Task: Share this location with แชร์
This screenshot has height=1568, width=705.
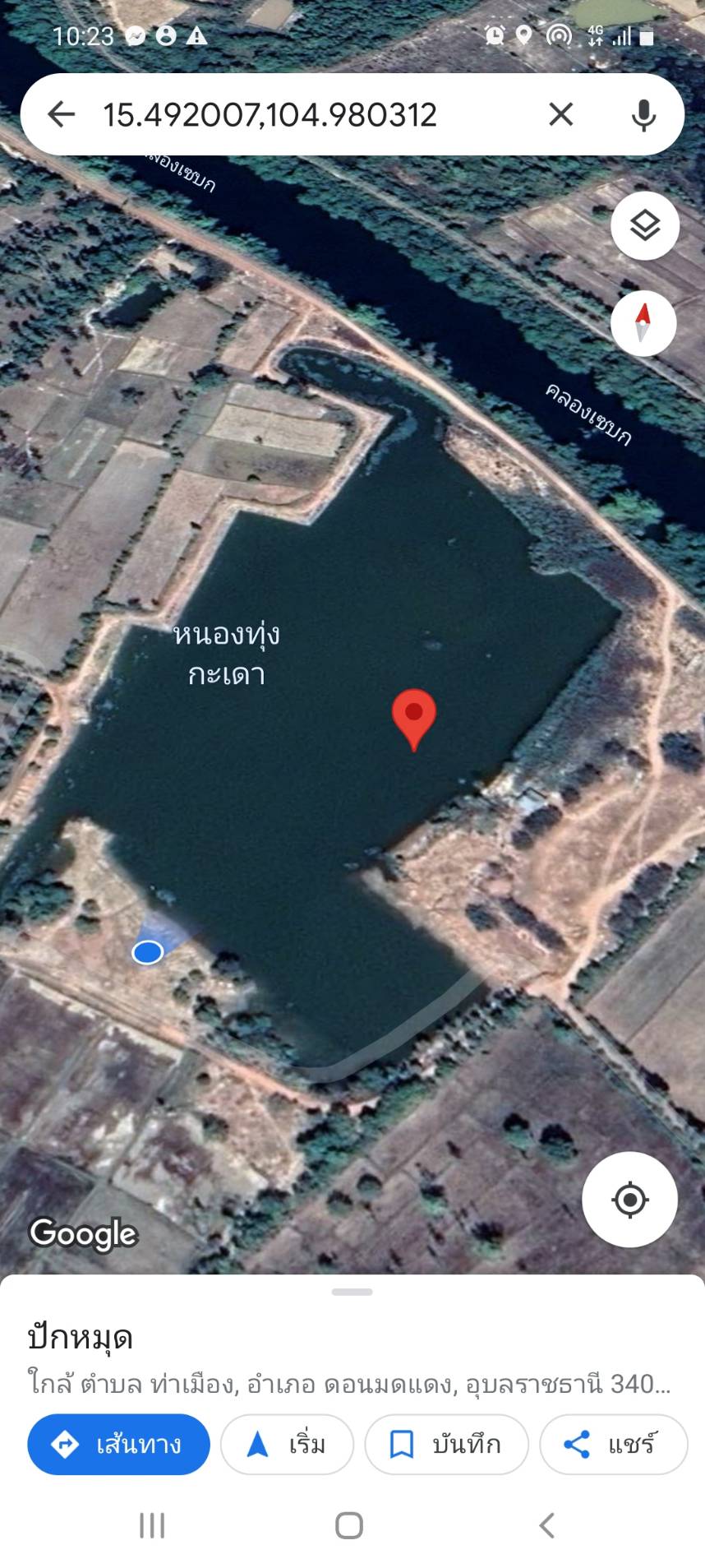Action: click(x=613, y=1445)
